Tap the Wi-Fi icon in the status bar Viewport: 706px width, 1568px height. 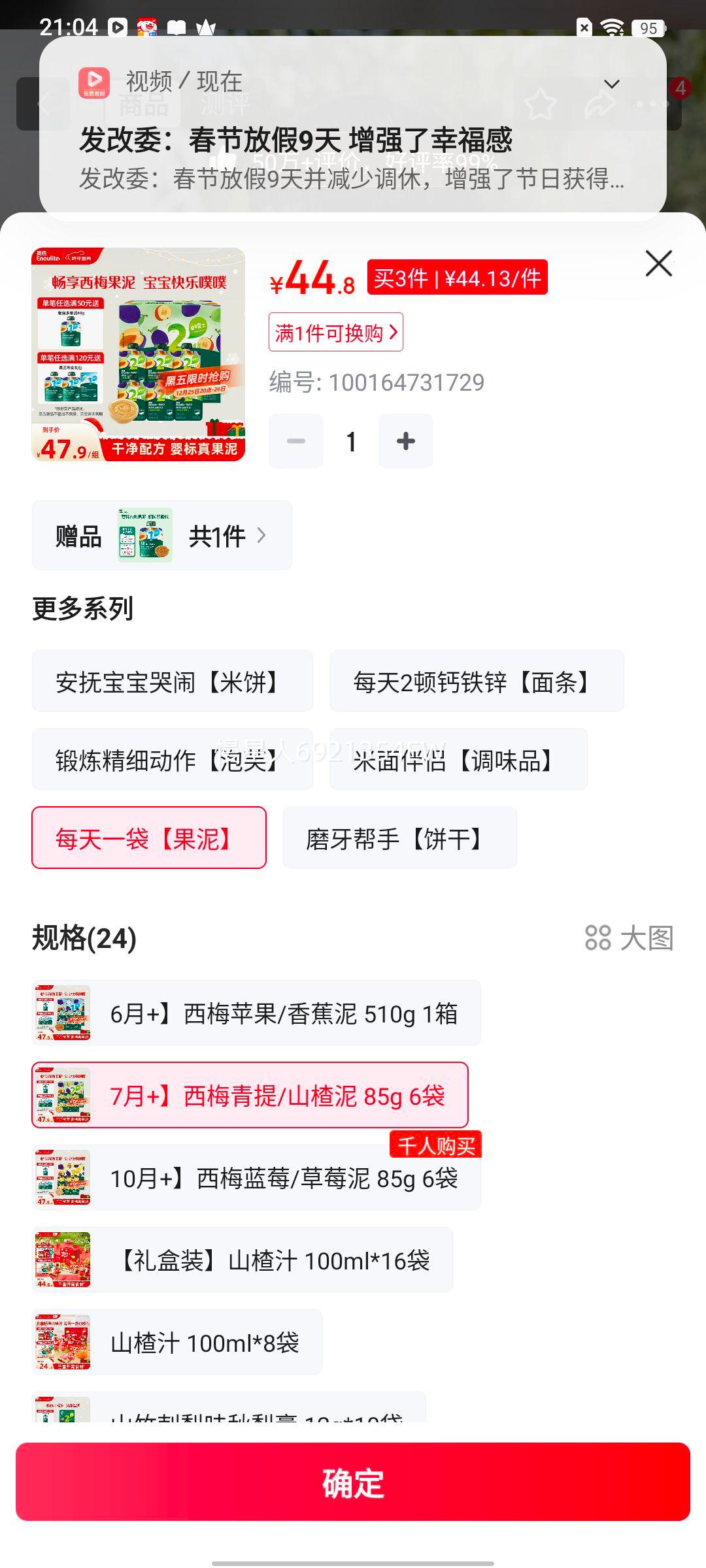613,26
